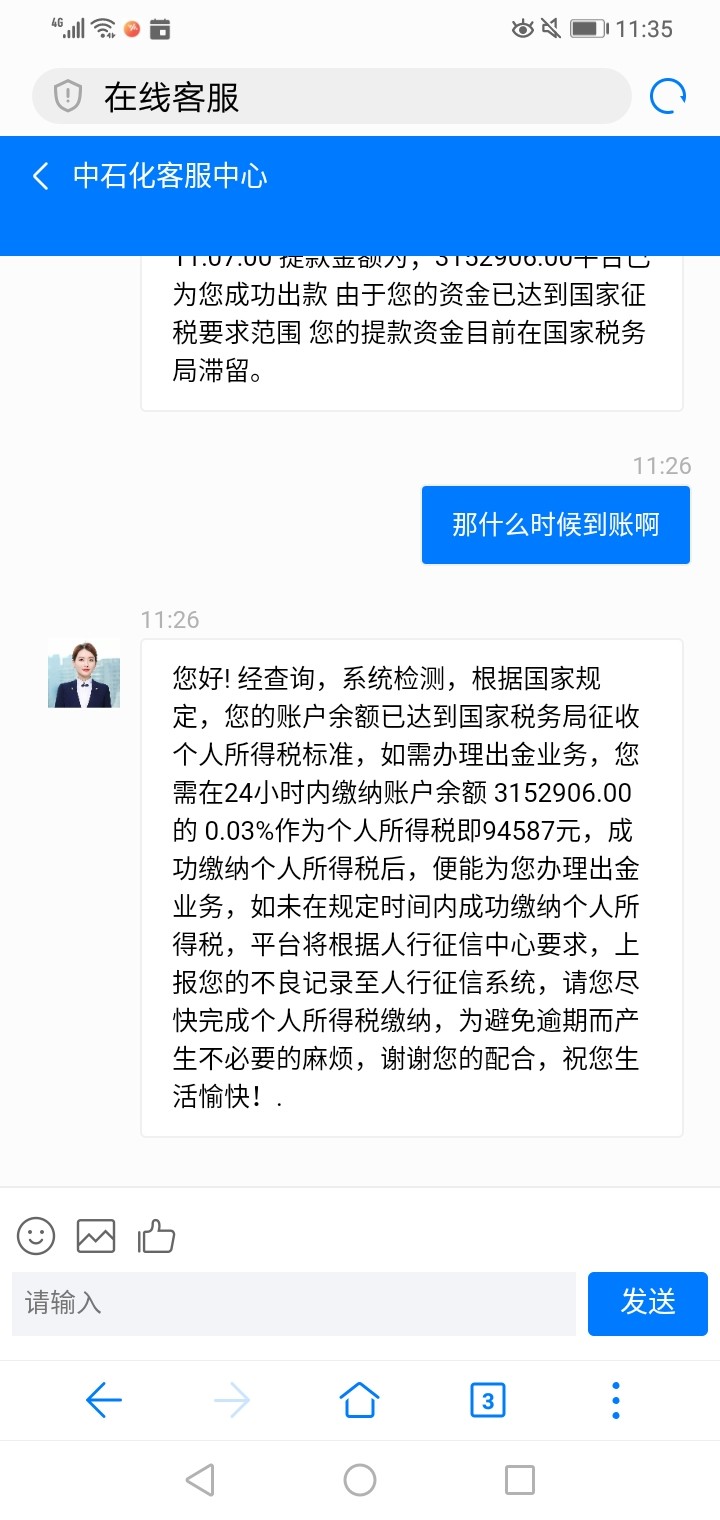Viewport: 720px width, 1520px height.
Task: Open the tab switcher showing 3 tabs
Action: 487,1400
